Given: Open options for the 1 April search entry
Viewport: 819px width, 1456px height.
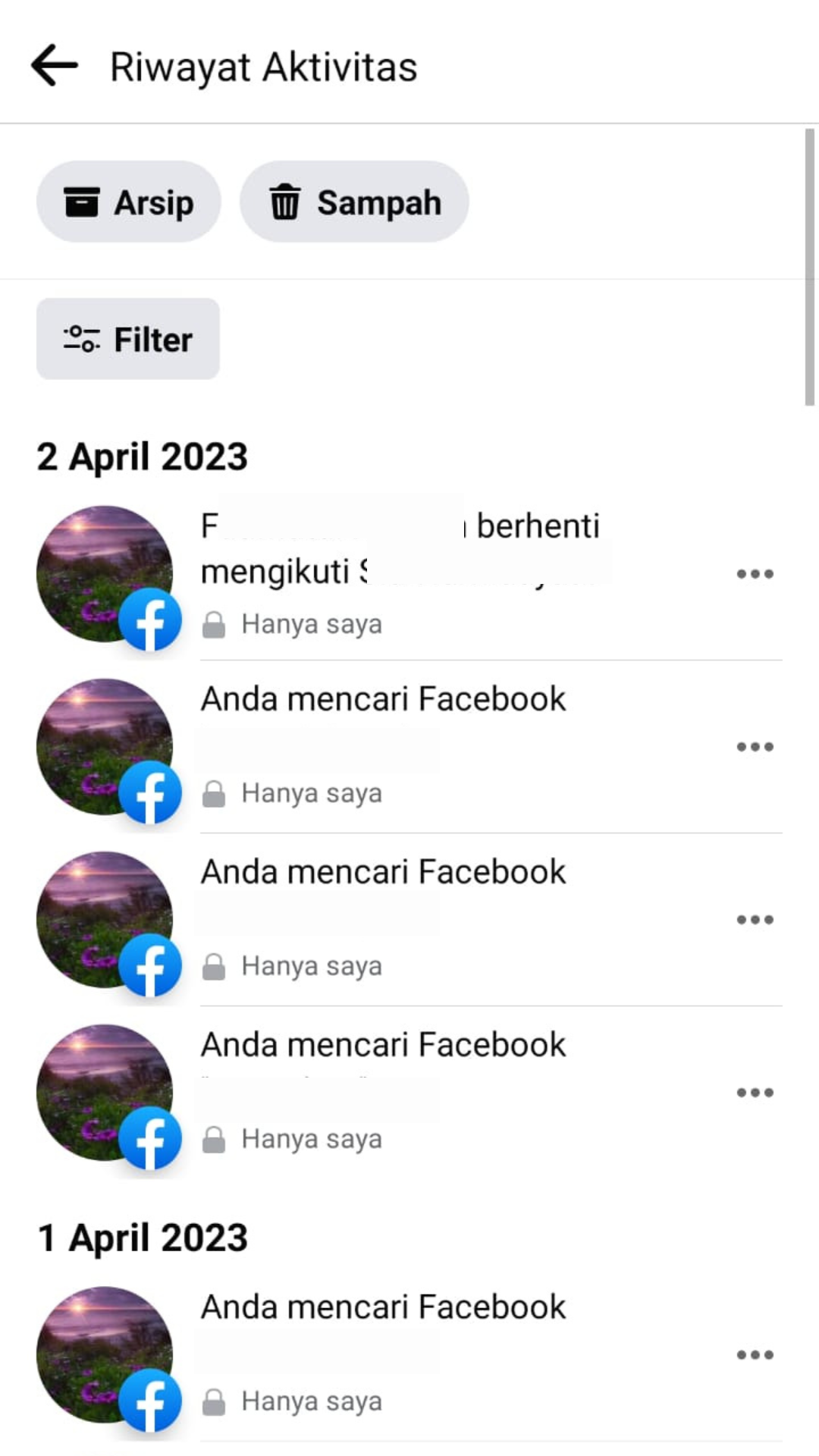Looking at the screenshot, I should click(755, 1355).
